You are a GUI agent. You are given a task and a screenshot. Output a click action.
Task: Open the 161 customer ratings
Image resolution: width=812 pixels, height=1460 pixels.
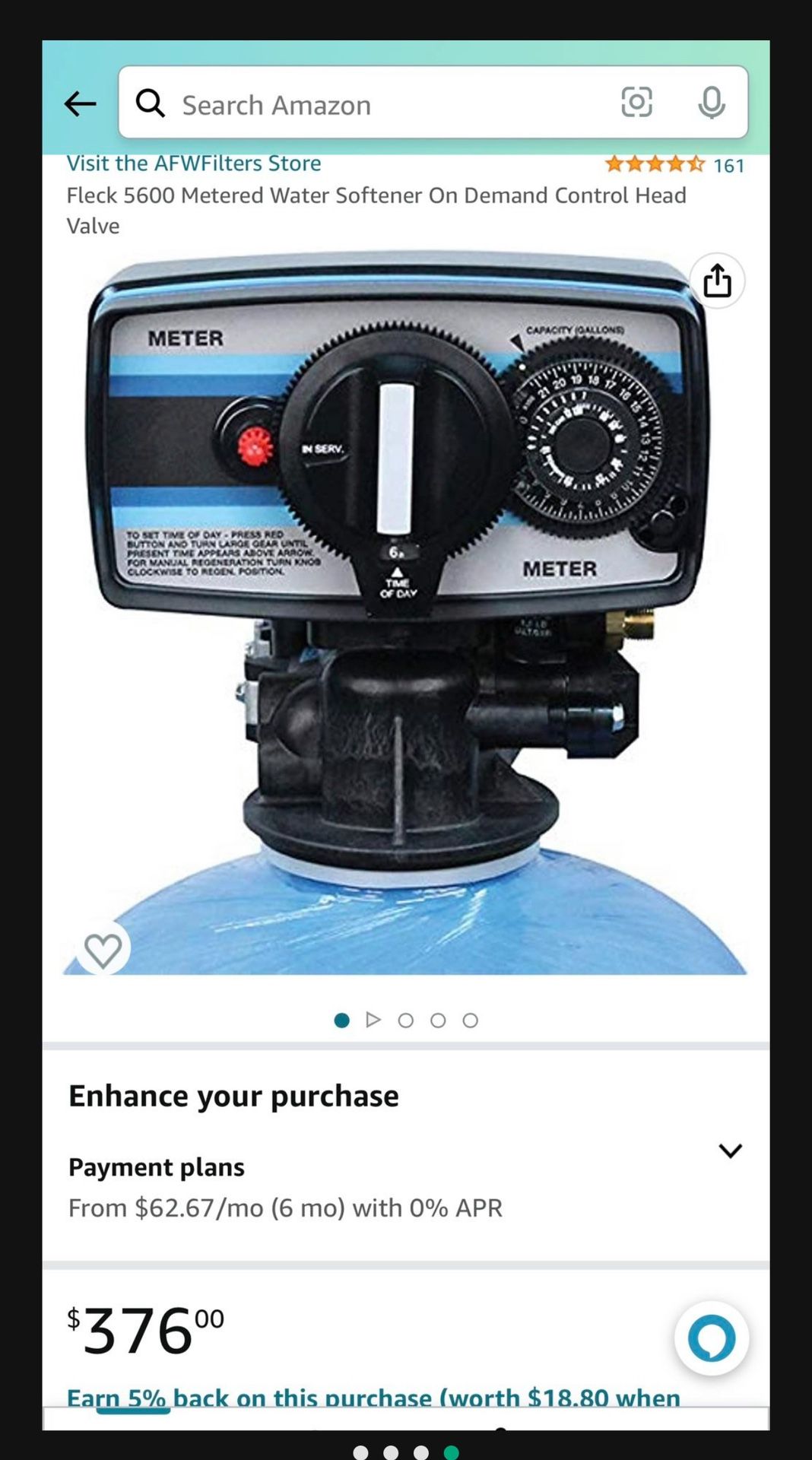pyautogui.click(x=728, y=165)
